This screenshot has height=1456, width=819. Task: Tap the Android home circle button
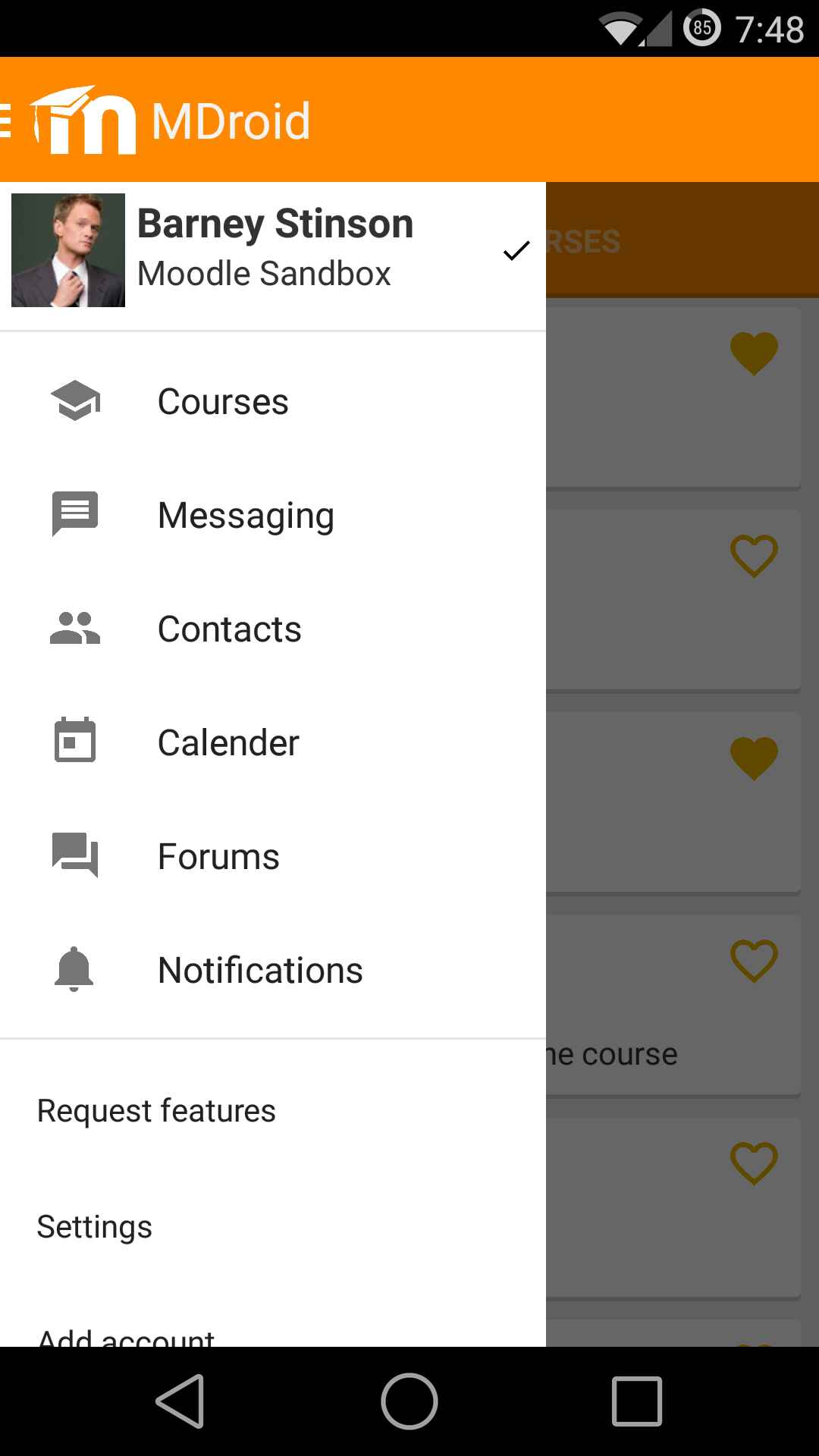click(x=409, y=1401)
